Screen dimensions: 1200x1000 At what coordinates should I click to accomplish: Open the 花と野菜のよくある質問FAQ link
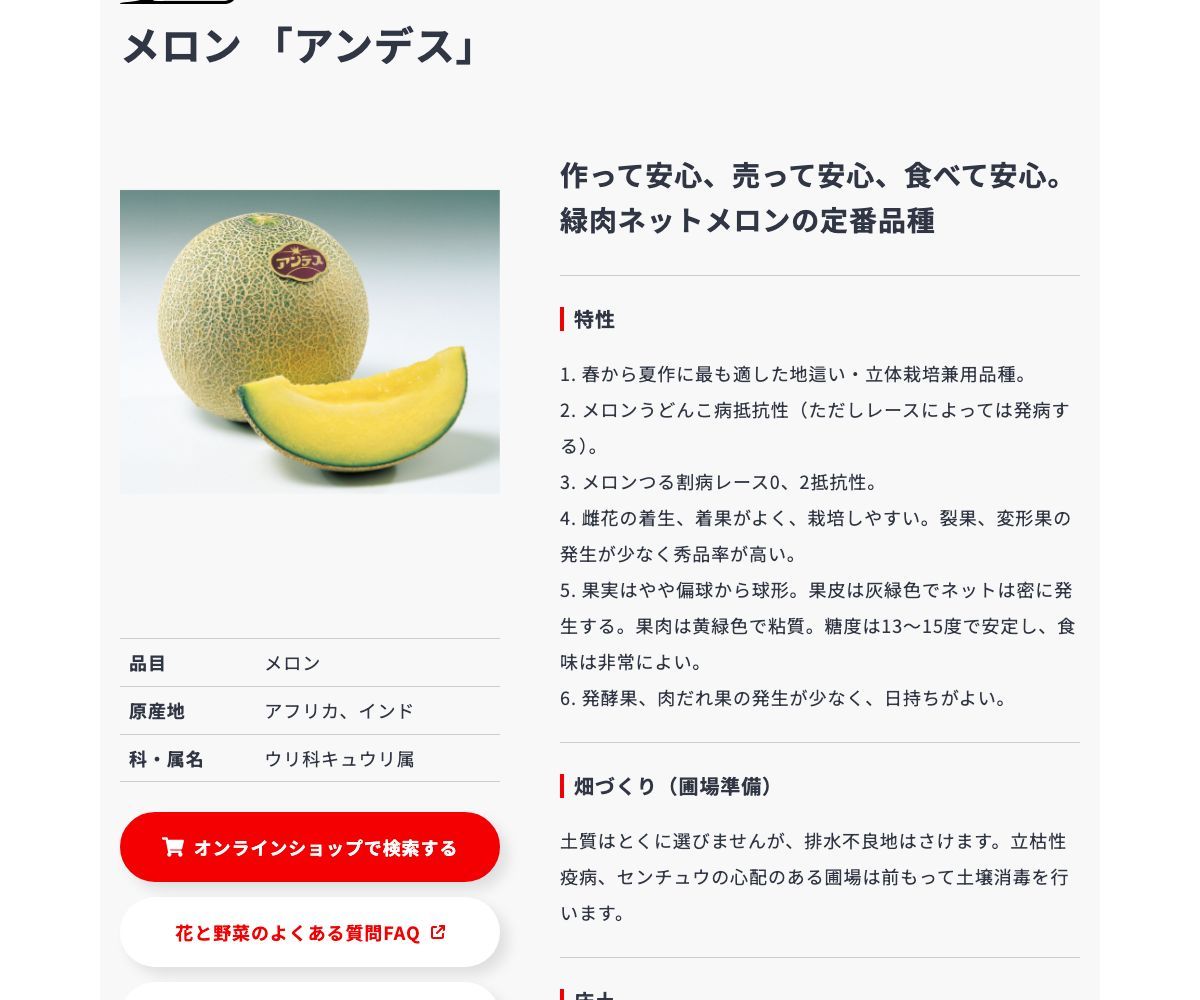(310, 932)
